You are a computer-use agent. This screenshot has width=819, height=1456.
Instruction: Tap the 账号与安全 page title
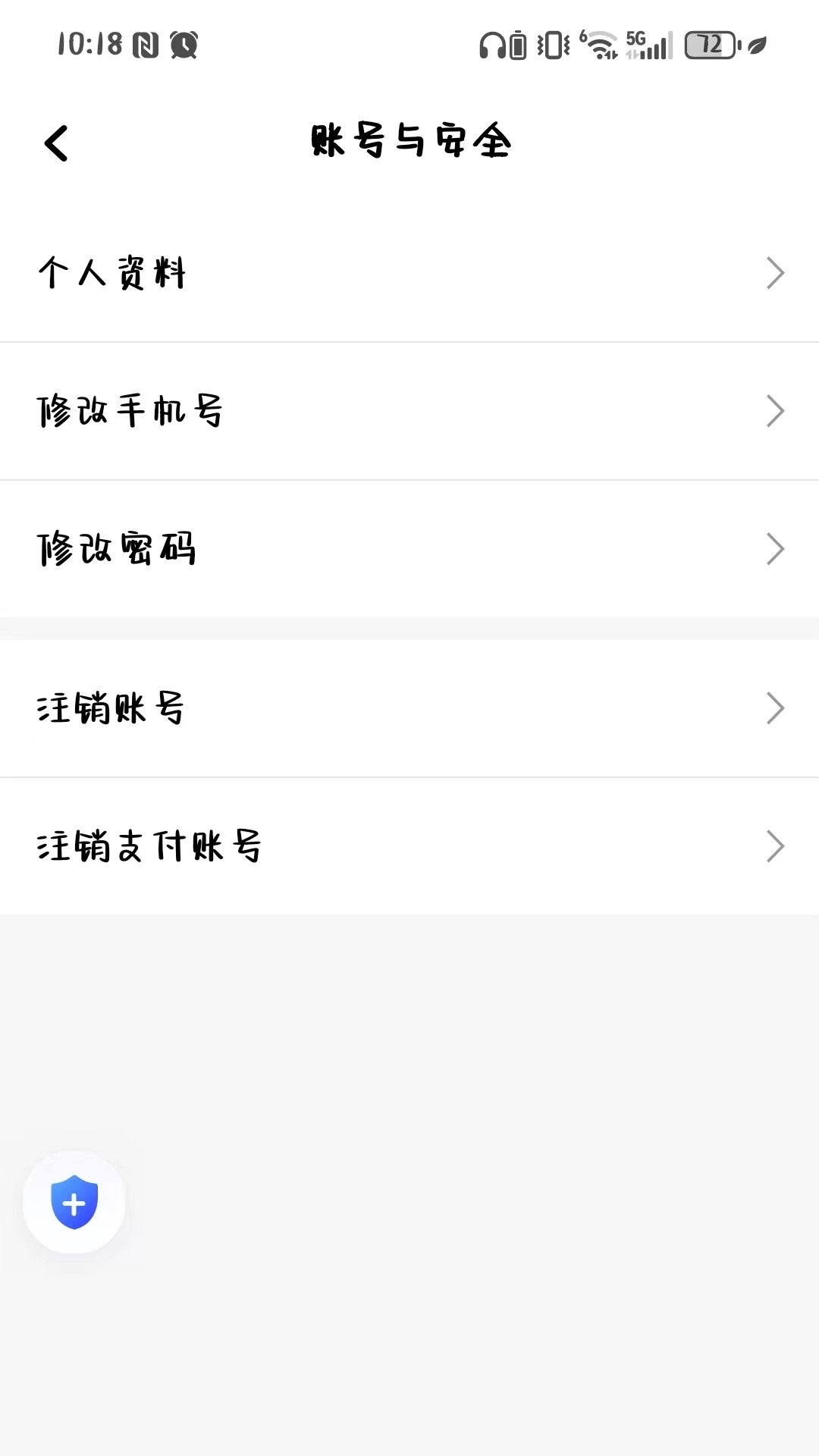409,143
